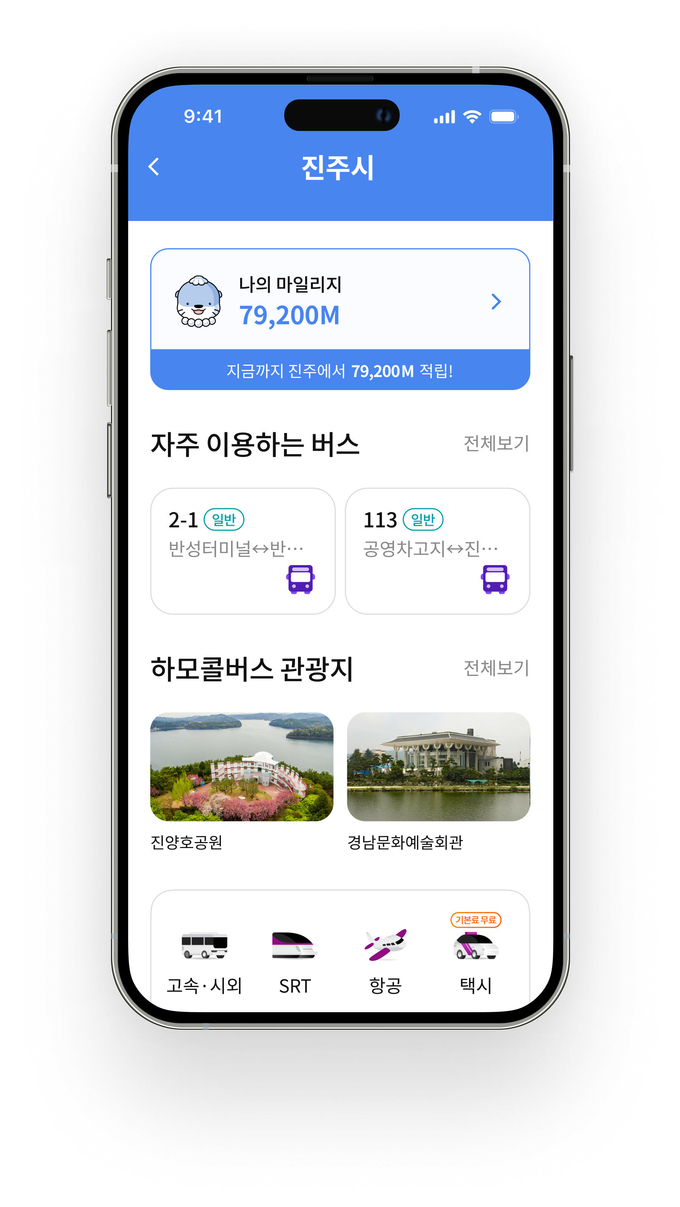
Task: View all of 자주 이용하는 버스
Action: pos(495,443)
